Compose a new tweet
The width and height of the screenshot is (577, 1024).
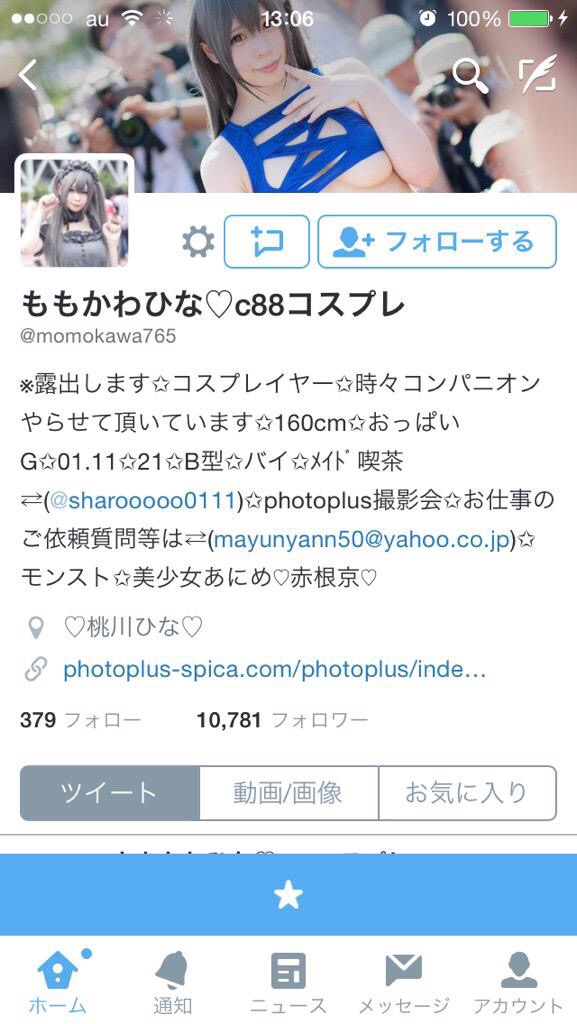coord(538,74)
